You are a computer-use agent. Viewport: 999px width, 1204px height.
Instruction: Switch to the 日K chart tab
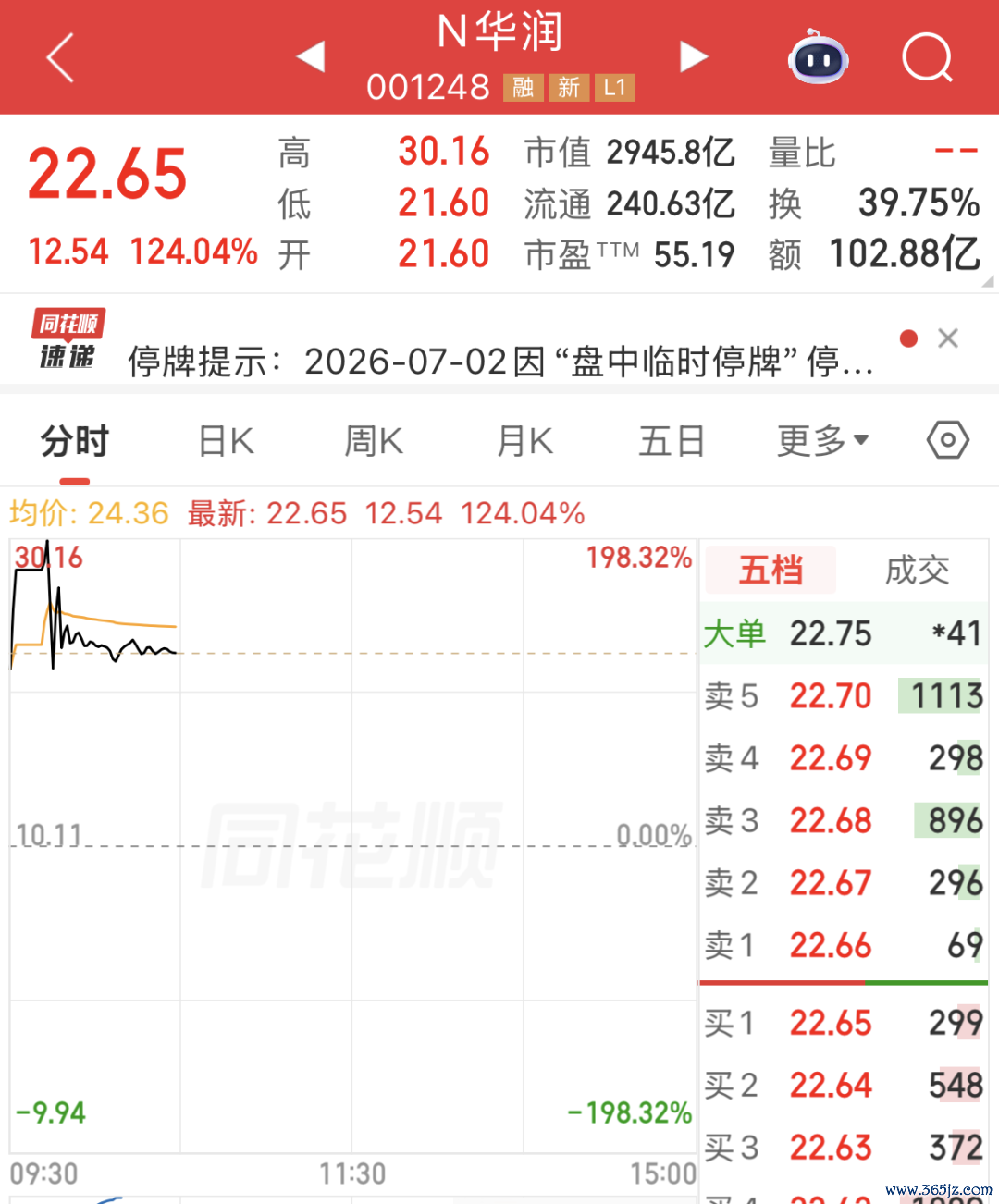[227, 441]
